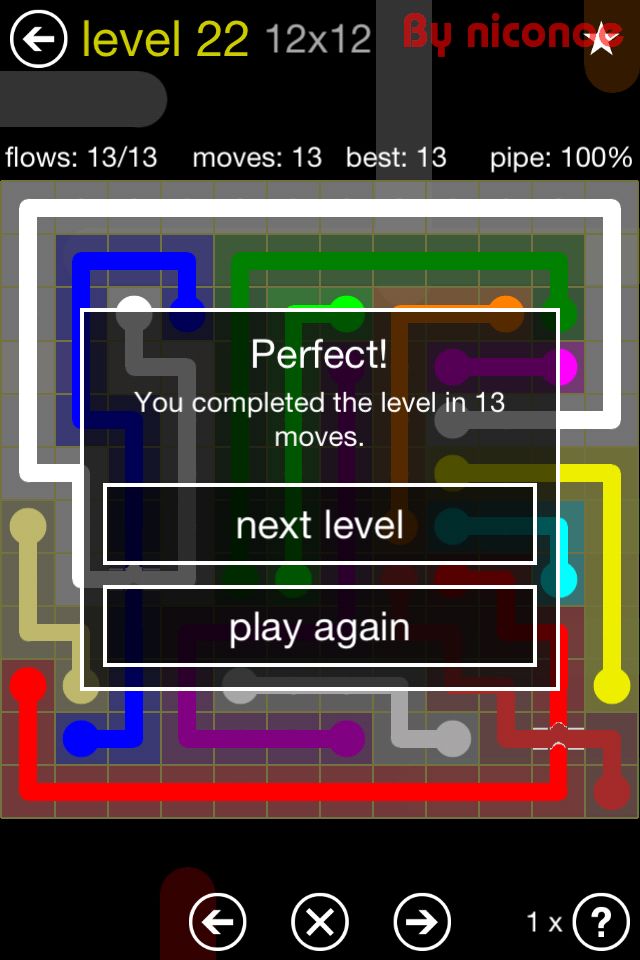Reset the board with the X button
The image size is (640, 960).
click(320, 921)
